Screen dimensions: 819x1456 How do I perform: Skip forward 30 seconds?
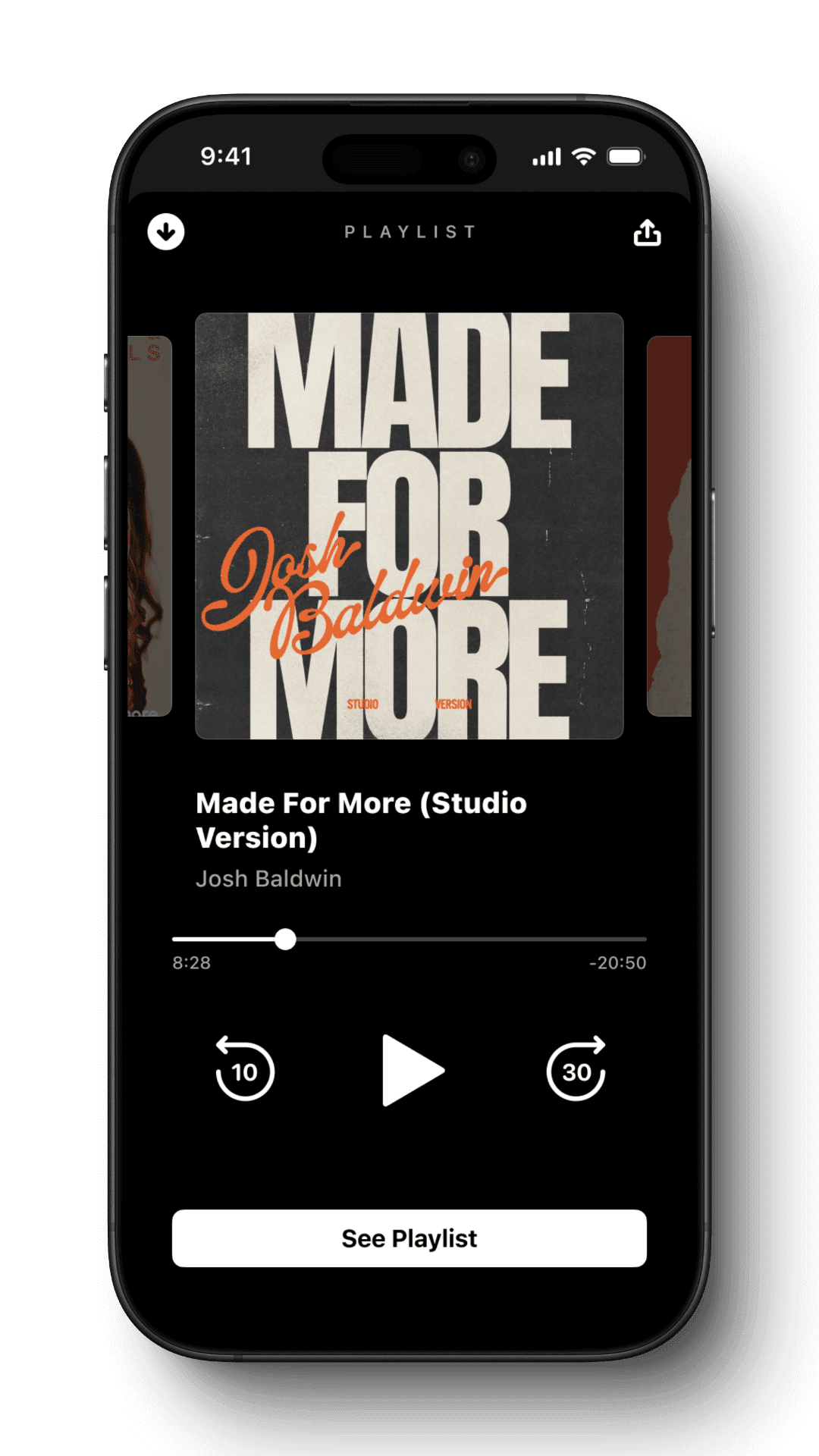click(576, 1069)
